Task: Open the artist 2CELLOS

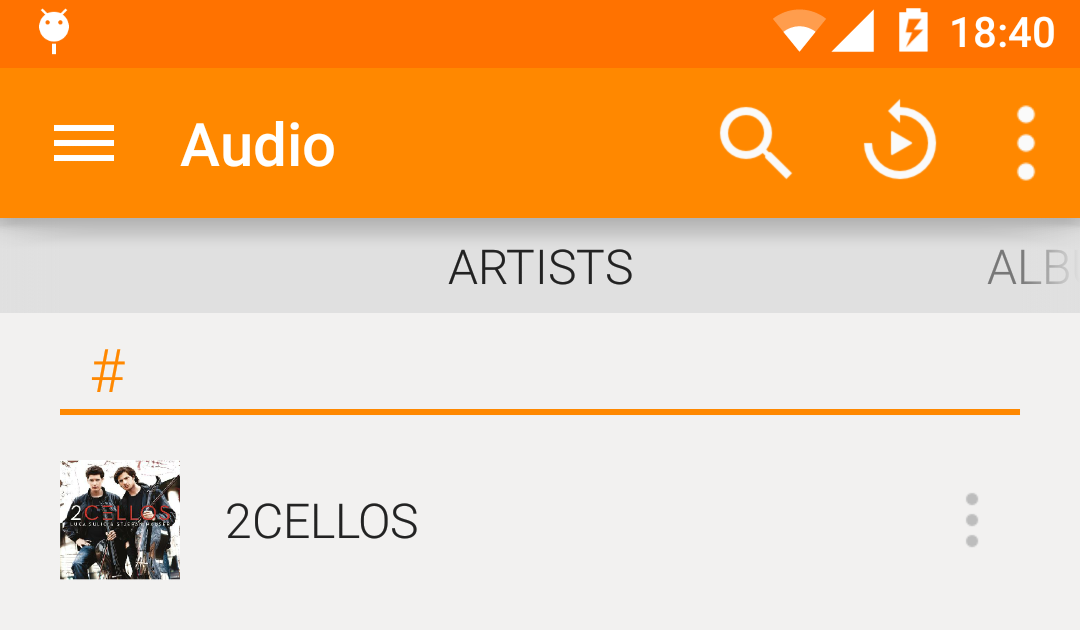Action: click(321, 521)
